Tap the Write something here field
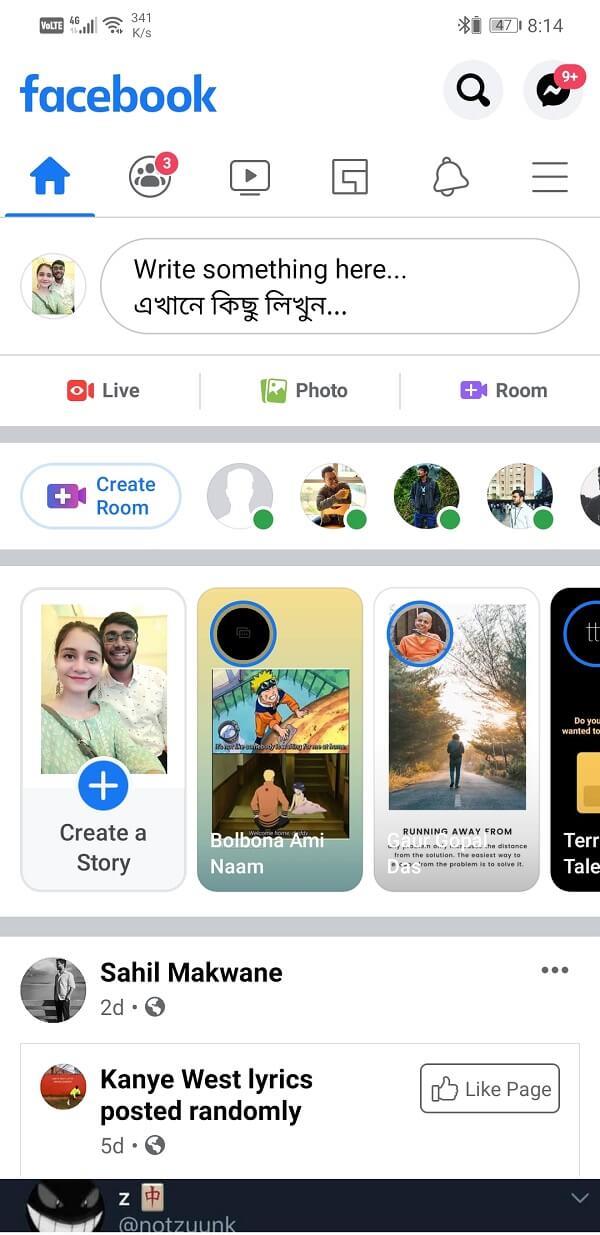 click(340, 286)
